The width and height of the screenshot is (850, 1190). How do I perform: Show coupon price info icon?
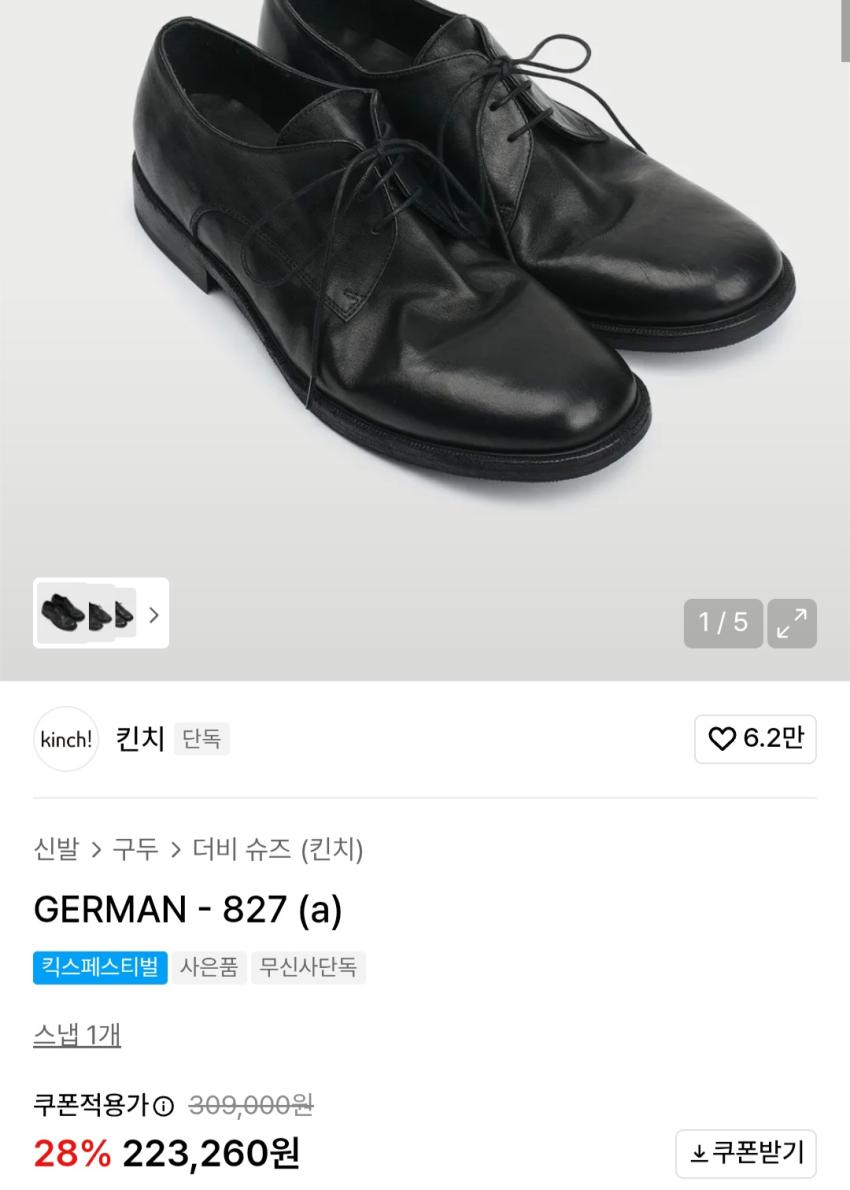coord(165,1105)
